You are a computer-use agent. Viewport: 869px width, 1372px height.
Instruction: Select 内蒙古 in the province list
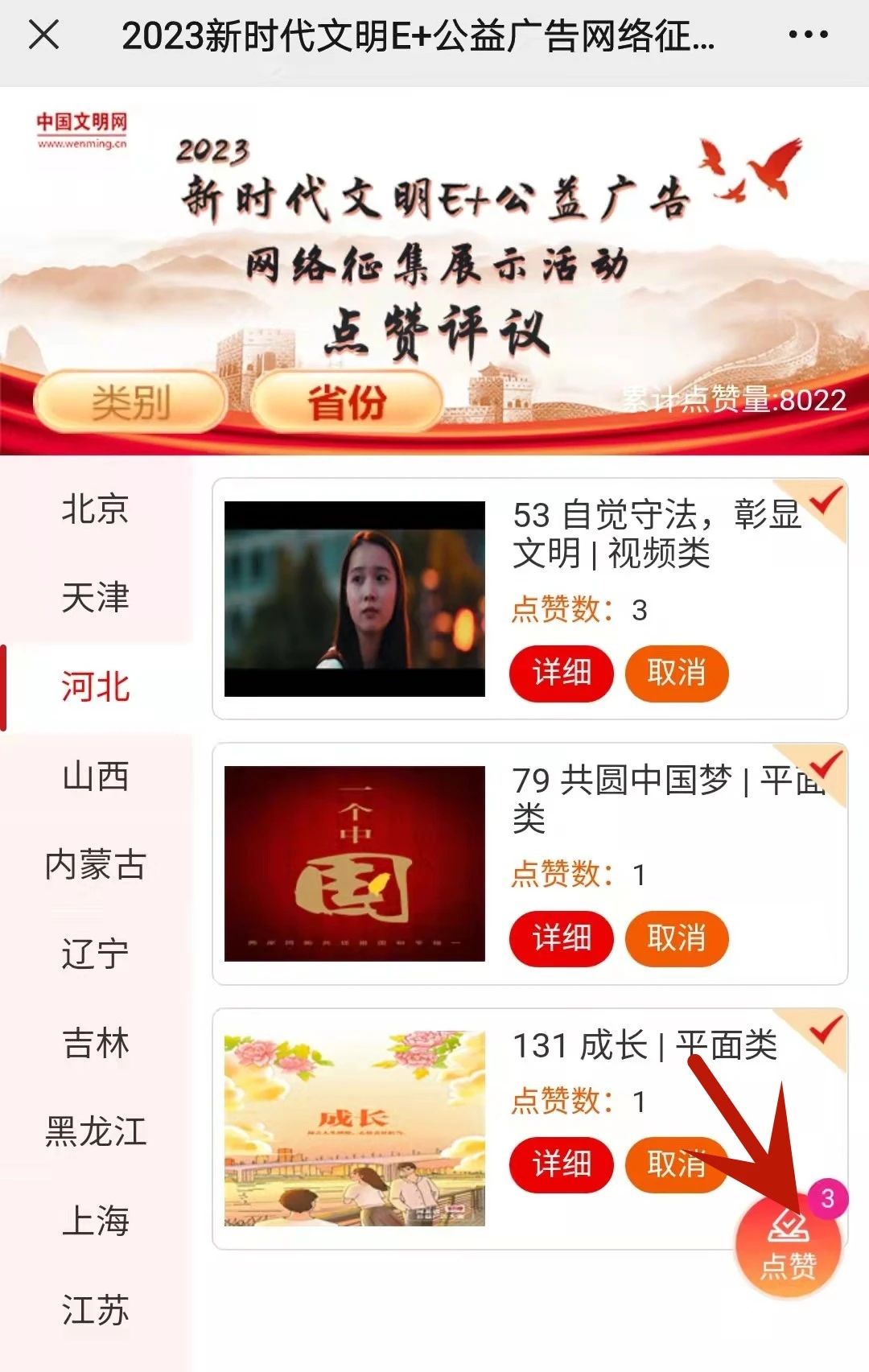point(95,865)
